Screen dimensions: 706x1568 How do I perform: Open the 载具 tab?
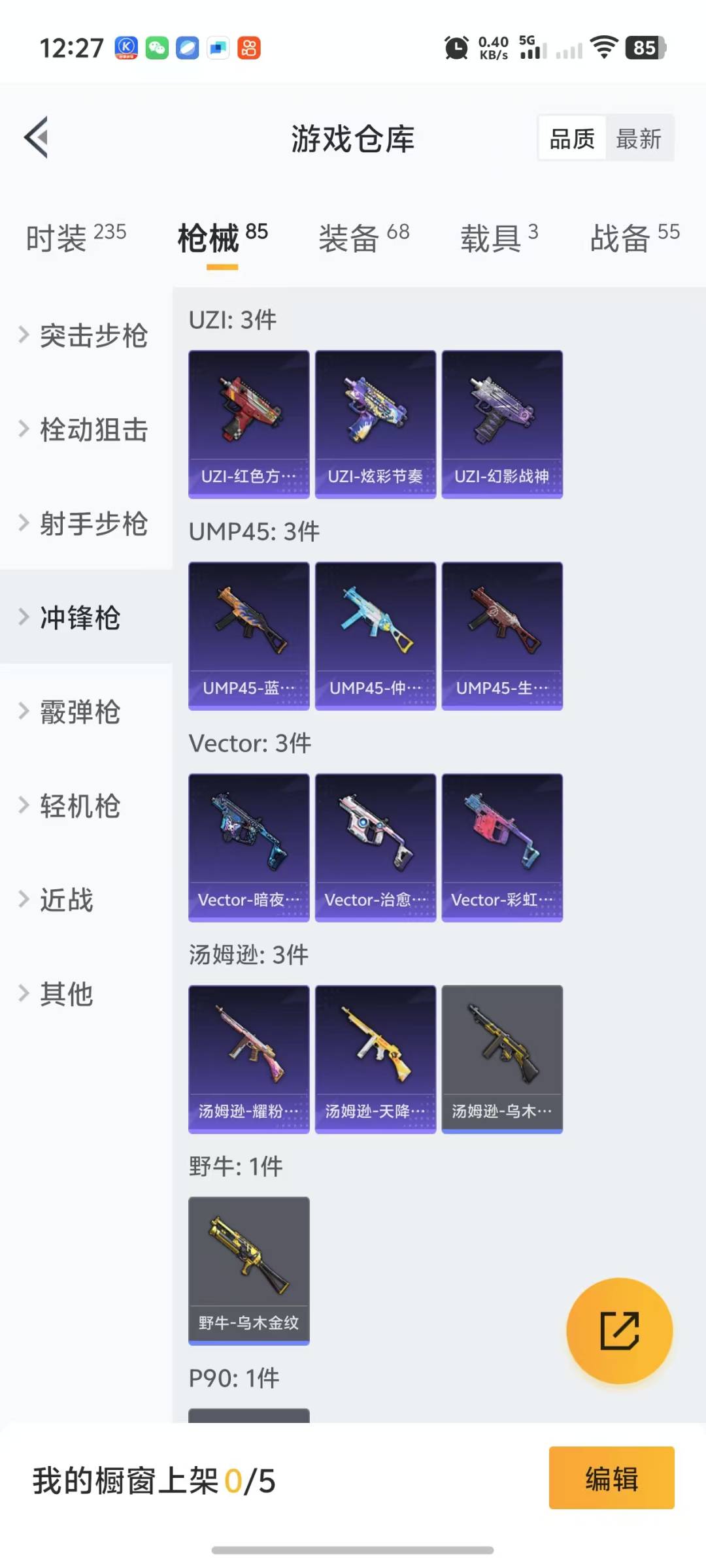pos(499,238)
